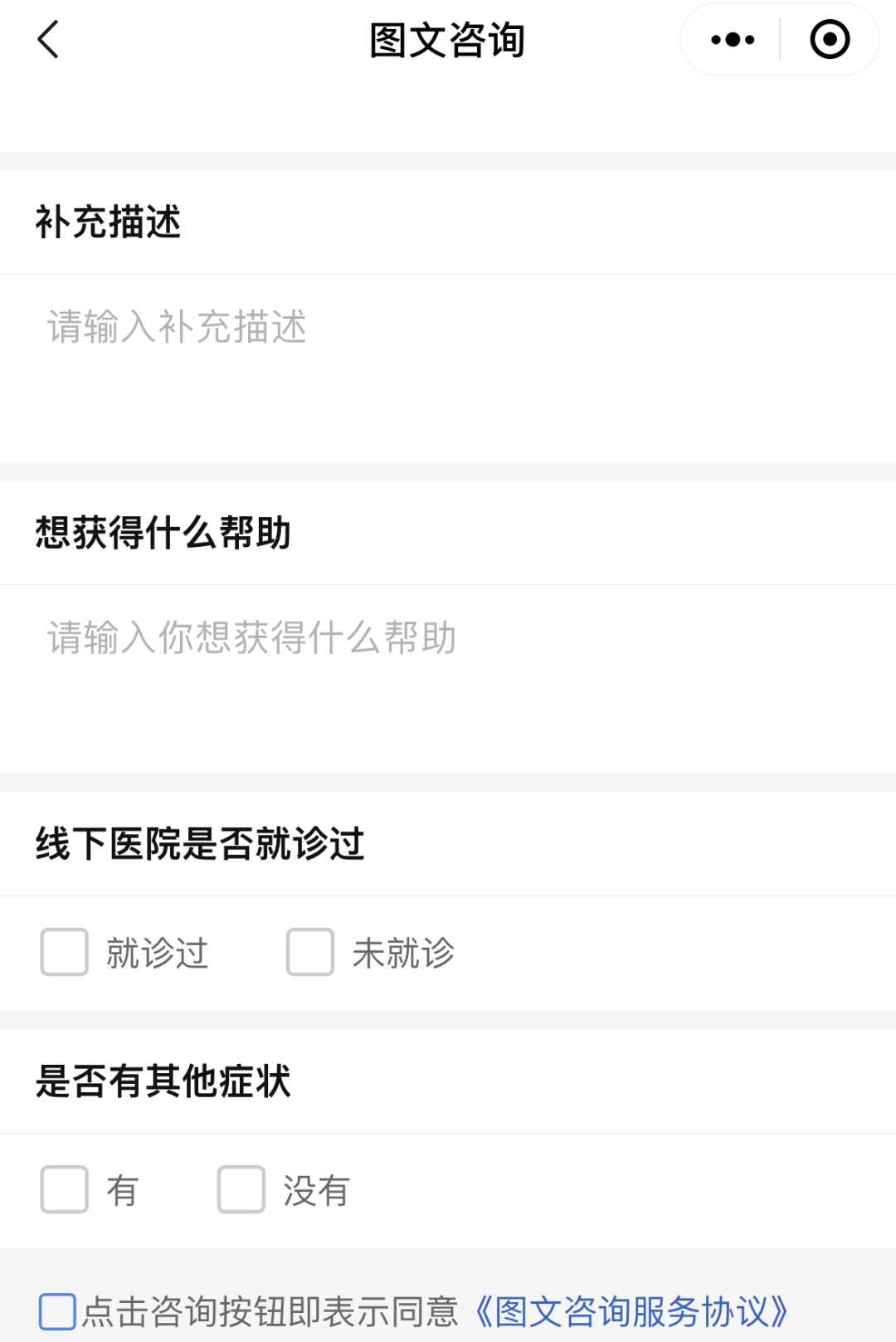This screenshot has height=1342, width=896.
Task: Select the 未就诊 checkbox
Action: [x=310, y=952]
